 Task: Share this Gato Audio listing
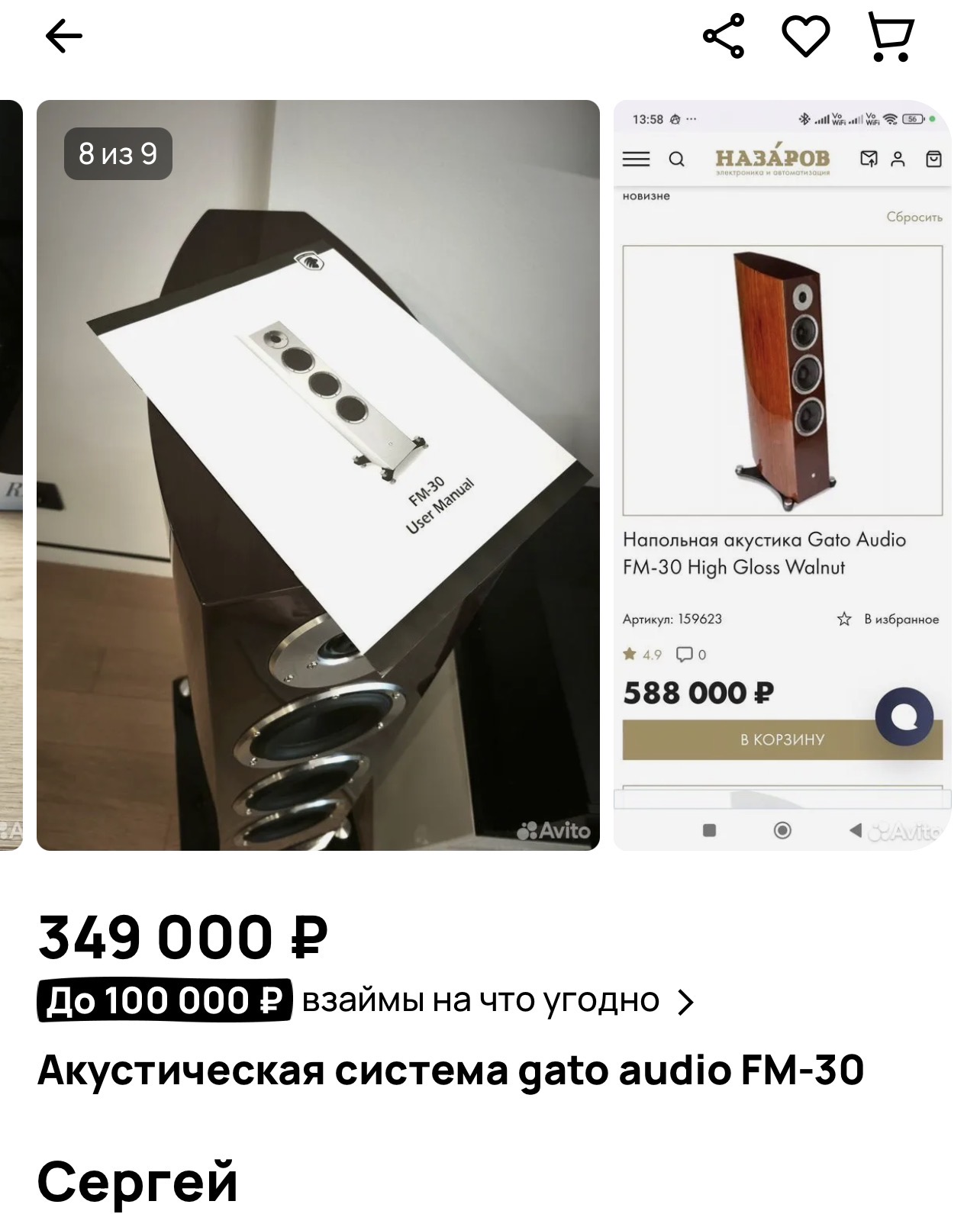(x=723, y=36)
